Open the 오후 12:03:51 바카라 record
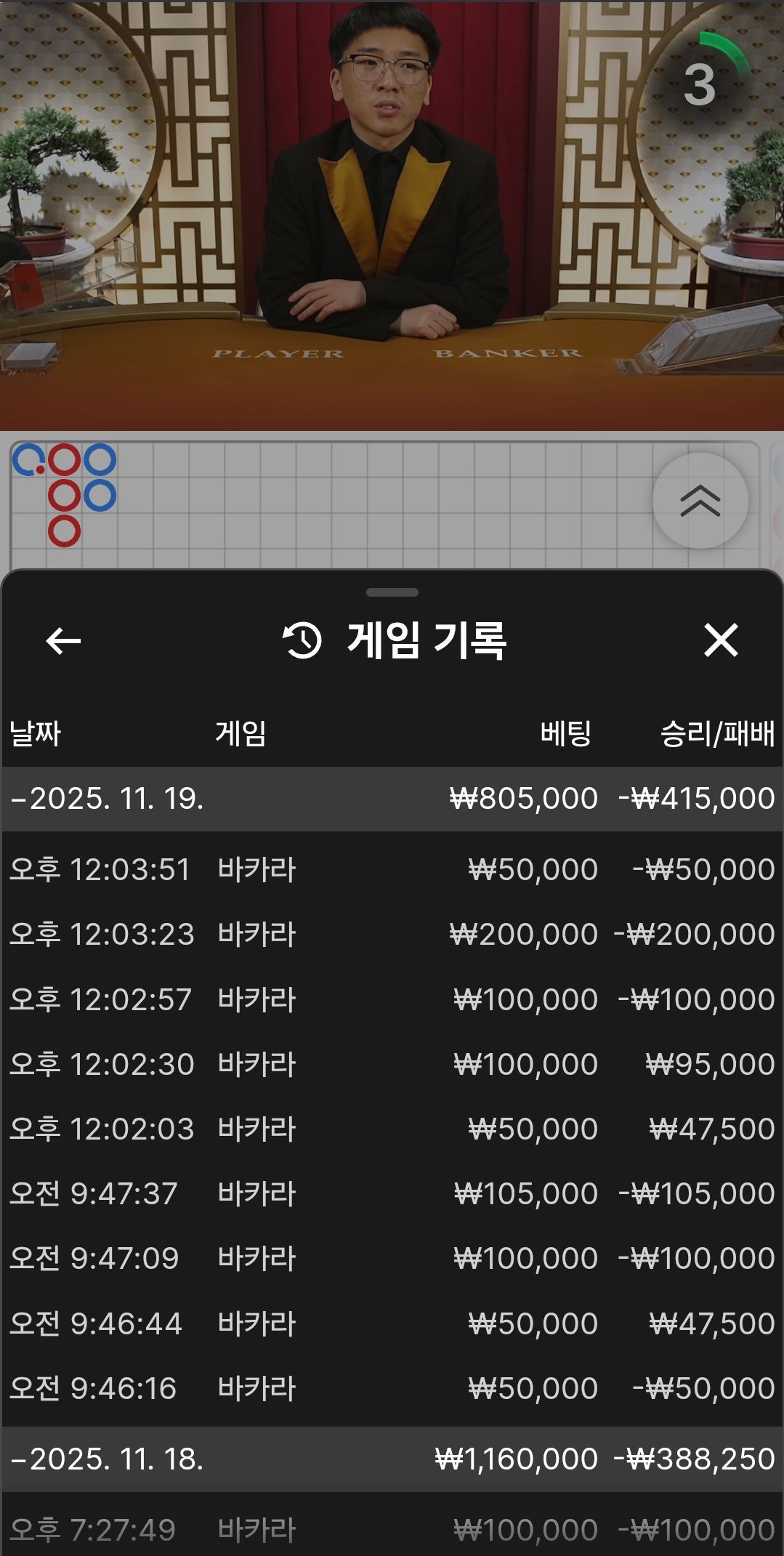Viewport: 784px width, 1556px height. click(x=392, y=870)
